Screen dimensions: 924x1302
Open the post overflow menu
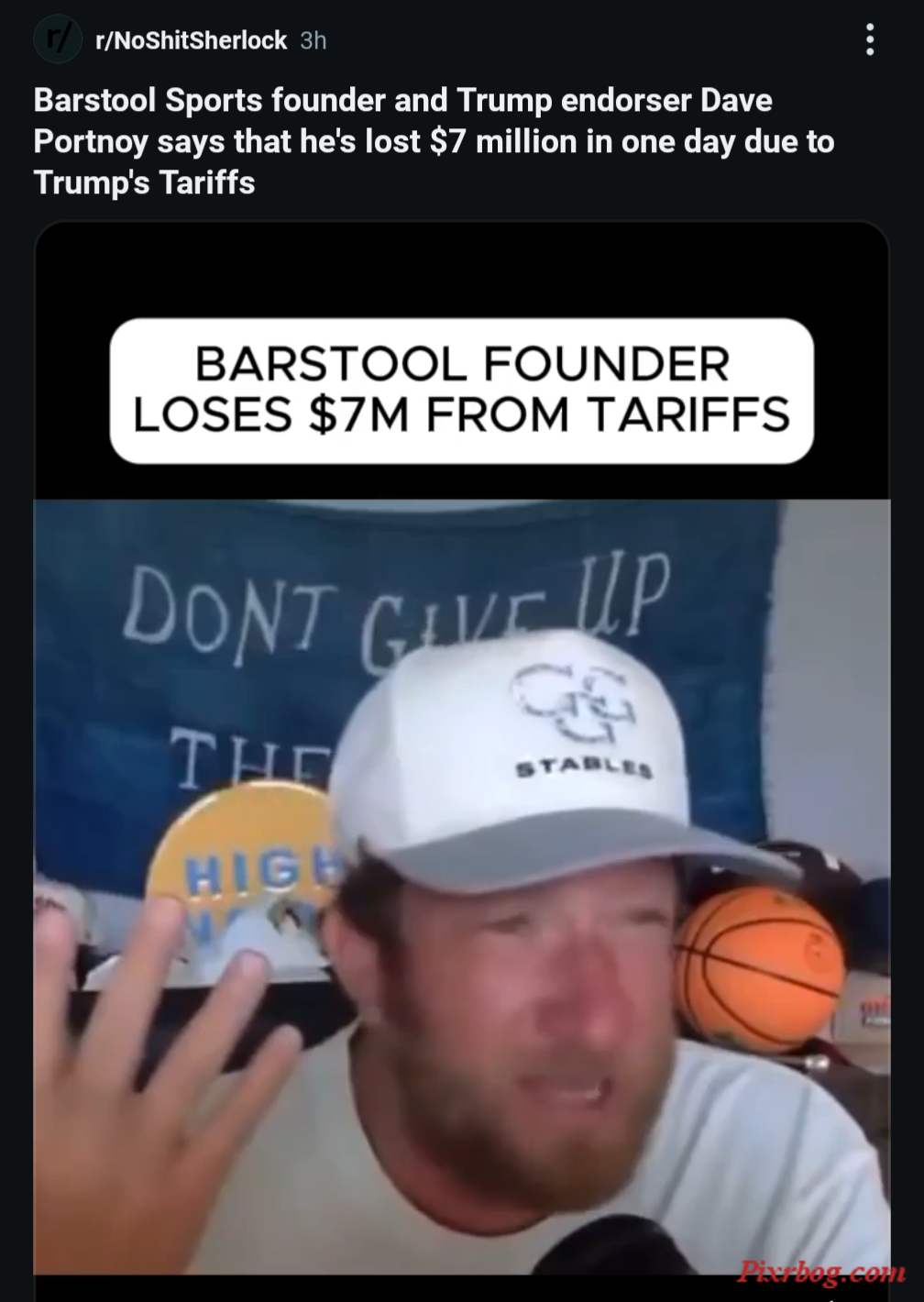click(869, 40)
